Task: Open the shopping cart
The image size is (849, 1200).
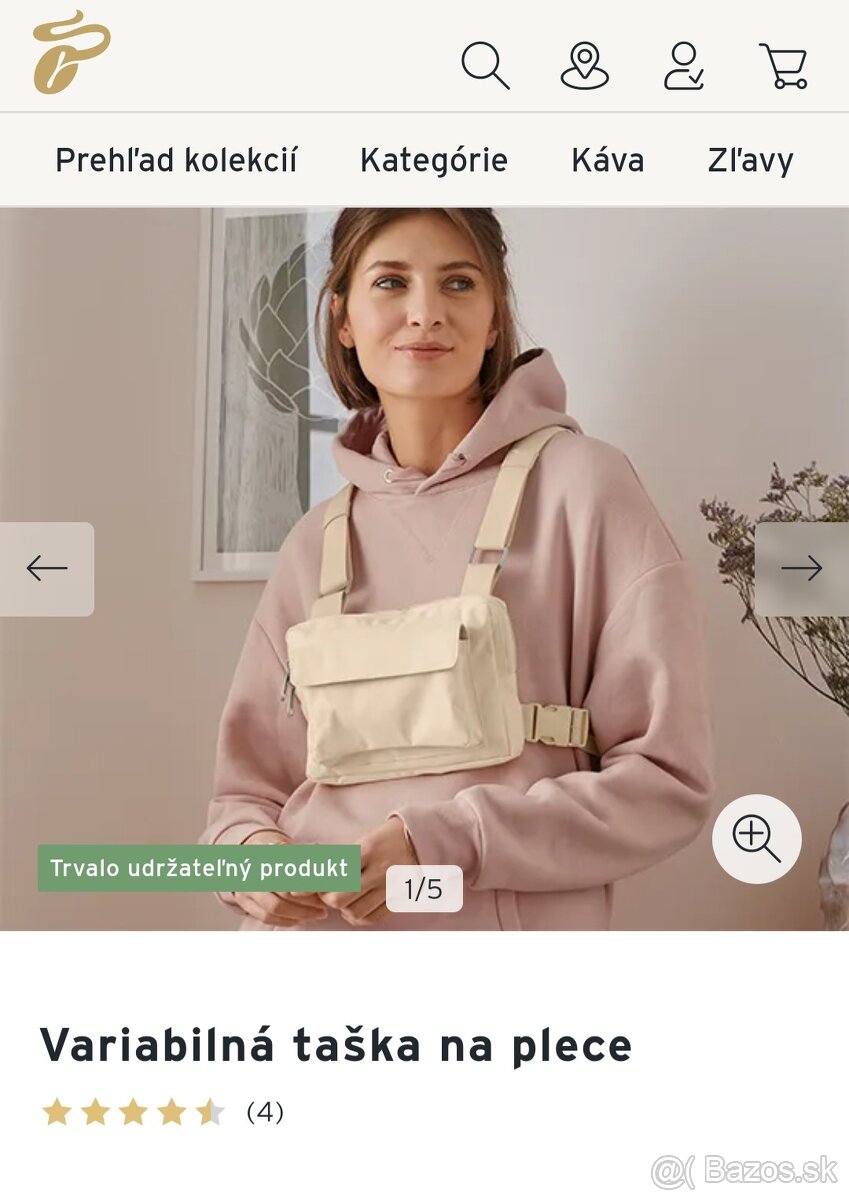Action: pyautogui.click(x=783, y=66)
